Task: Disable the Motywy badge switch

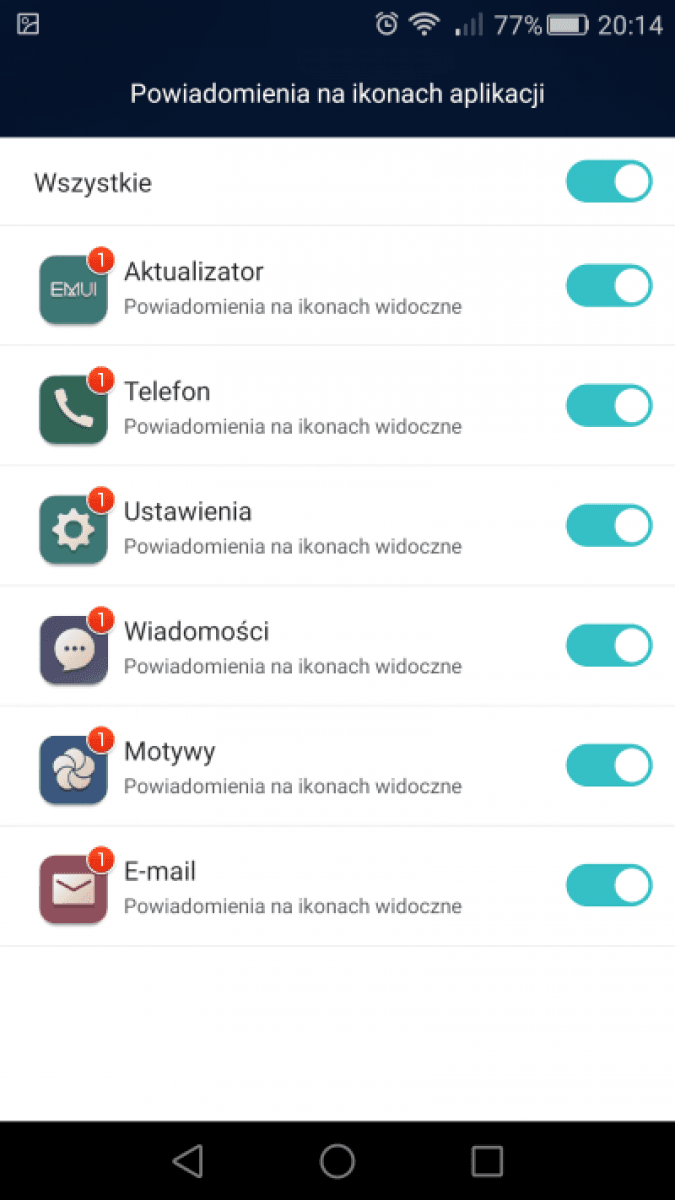Action: click(x=609, y=766)
